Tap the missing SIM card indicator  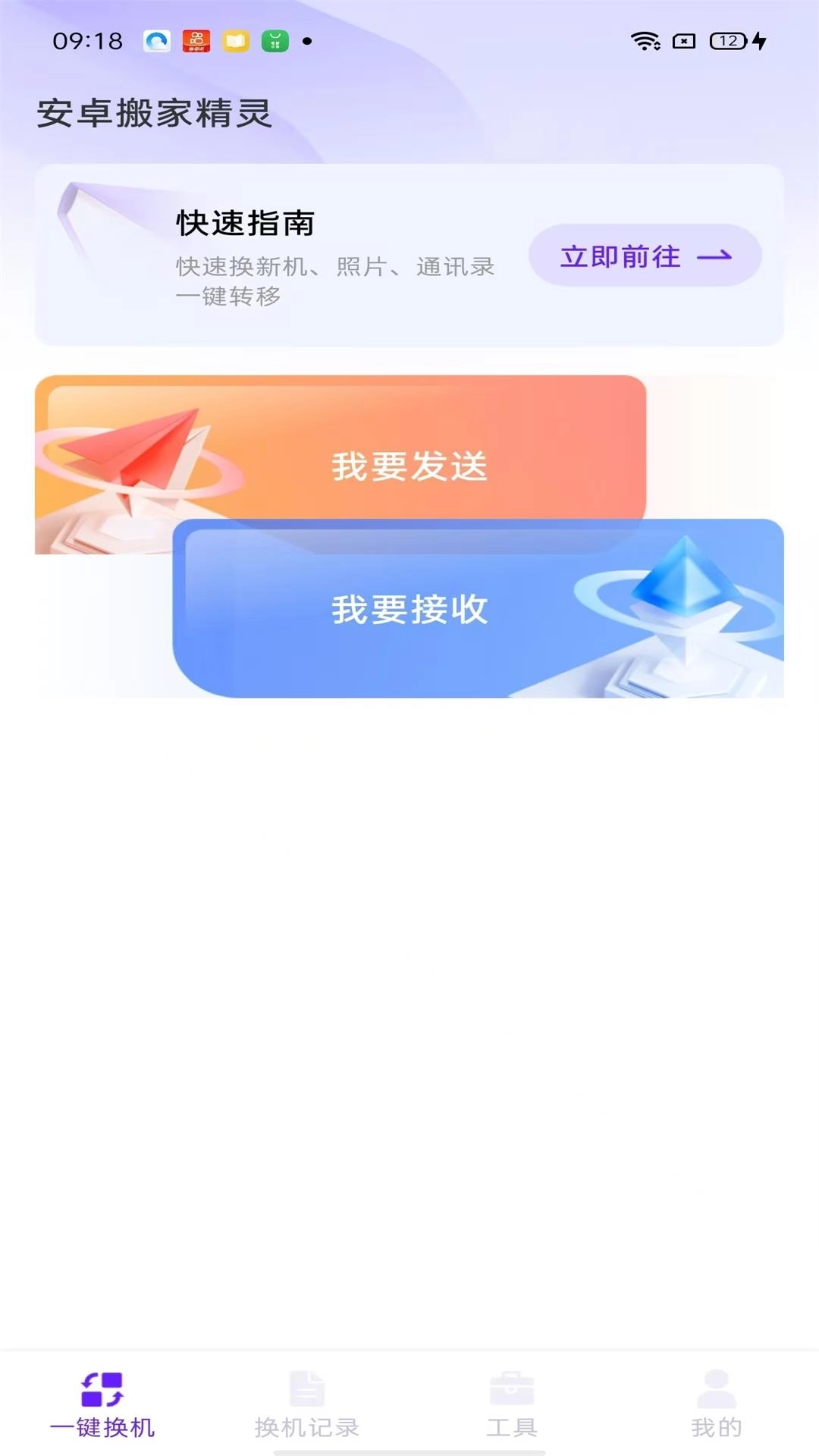[x=683, y=43]
